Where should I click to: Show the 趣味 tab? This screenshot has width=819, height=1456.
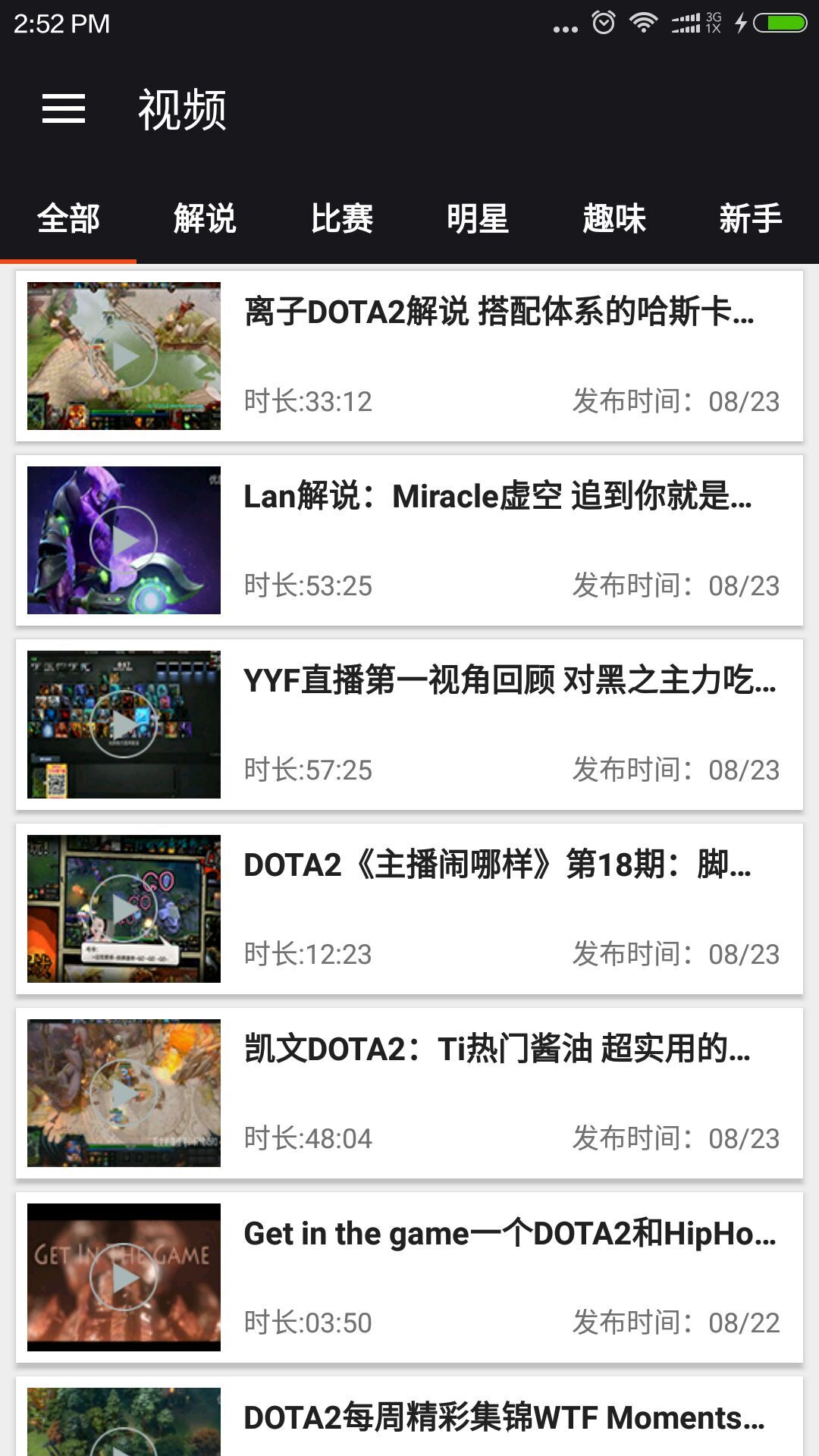(x=614, y=219)
